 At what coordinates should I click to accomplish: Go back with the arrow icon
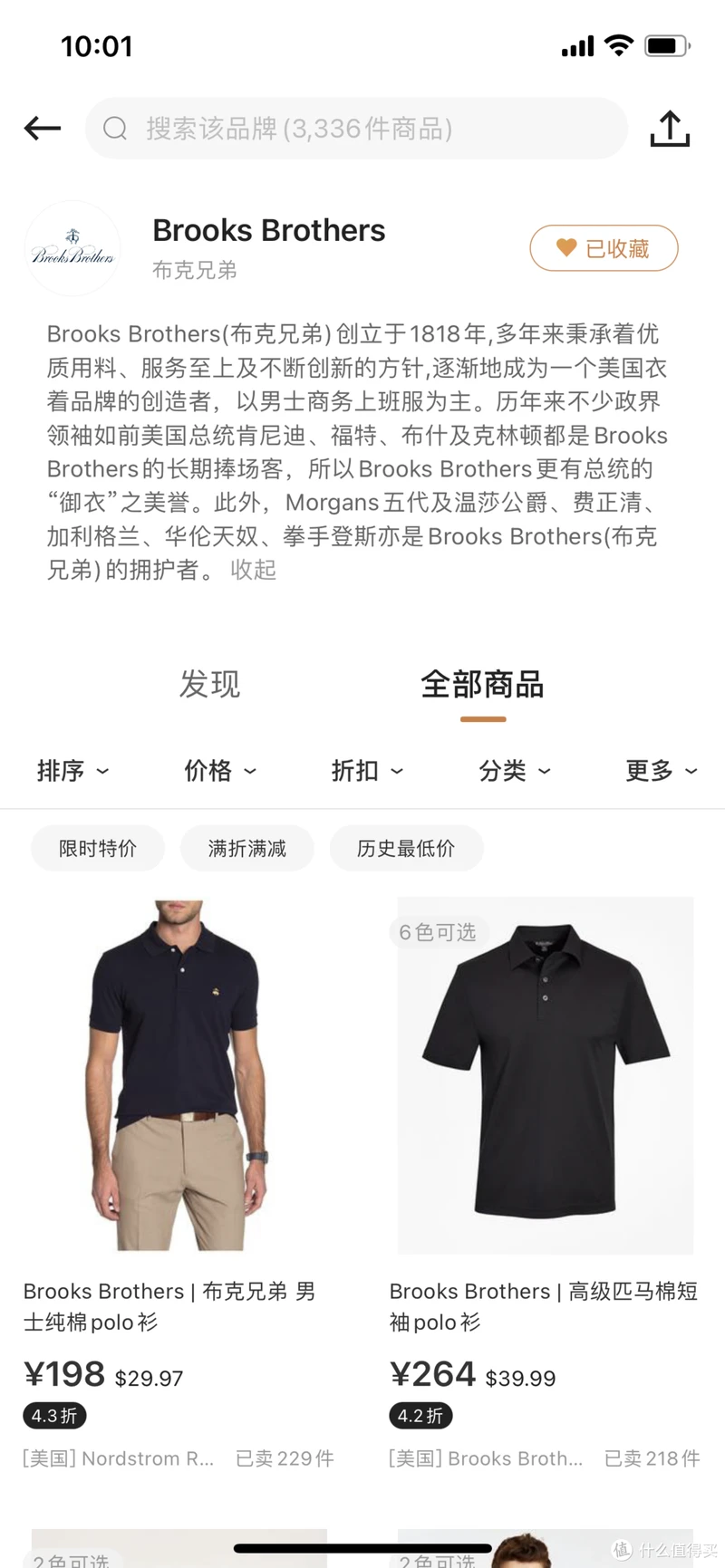(x=43, y=129)
